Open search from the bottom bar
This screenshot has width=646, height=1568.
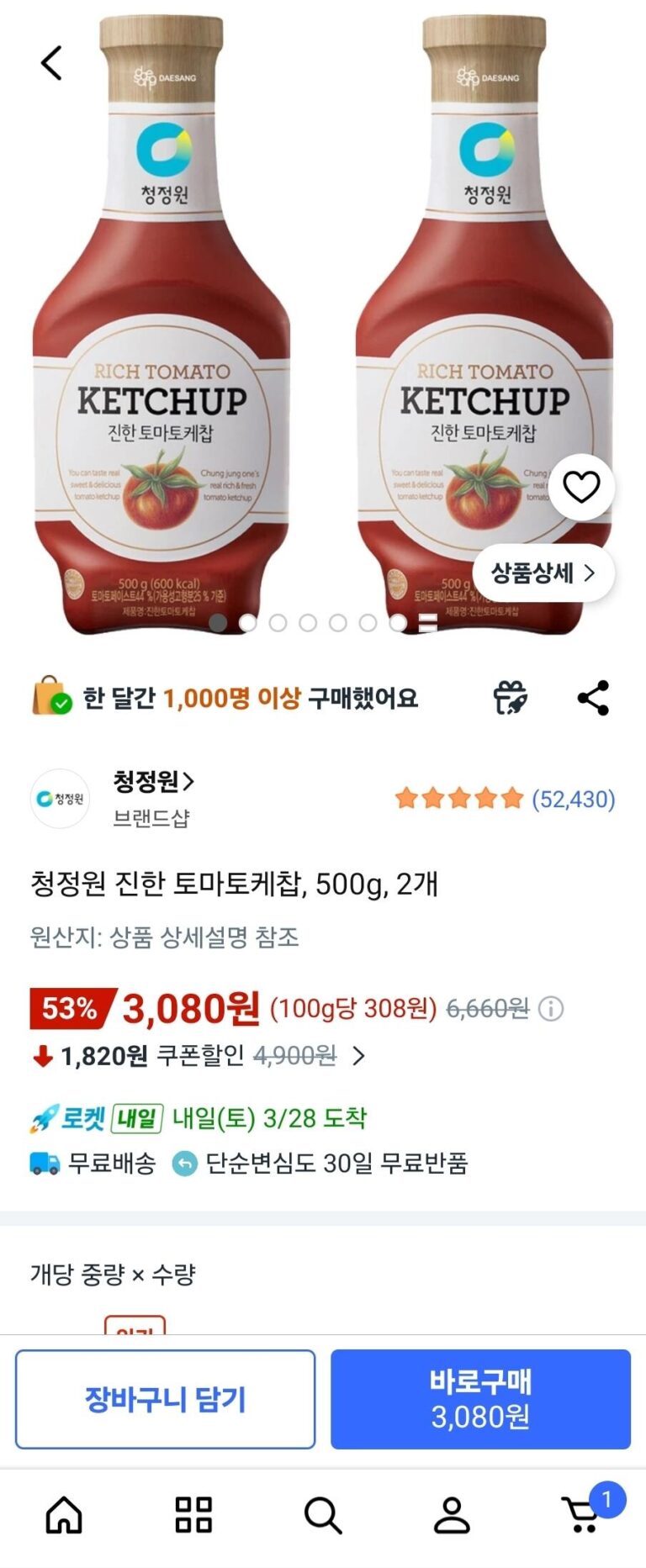coord(323,1515)
